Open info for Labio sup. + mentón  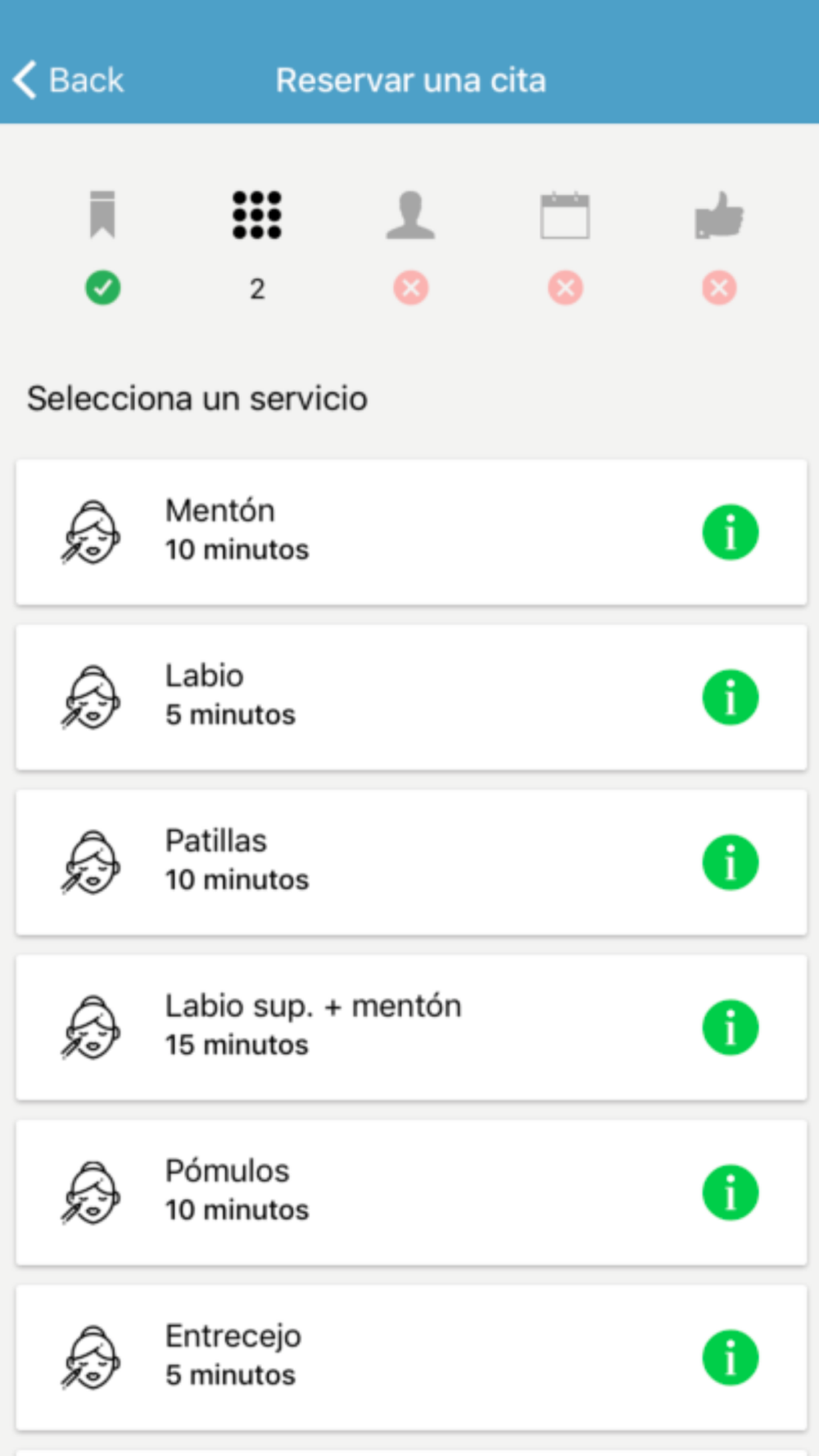tap(730, 1028)
